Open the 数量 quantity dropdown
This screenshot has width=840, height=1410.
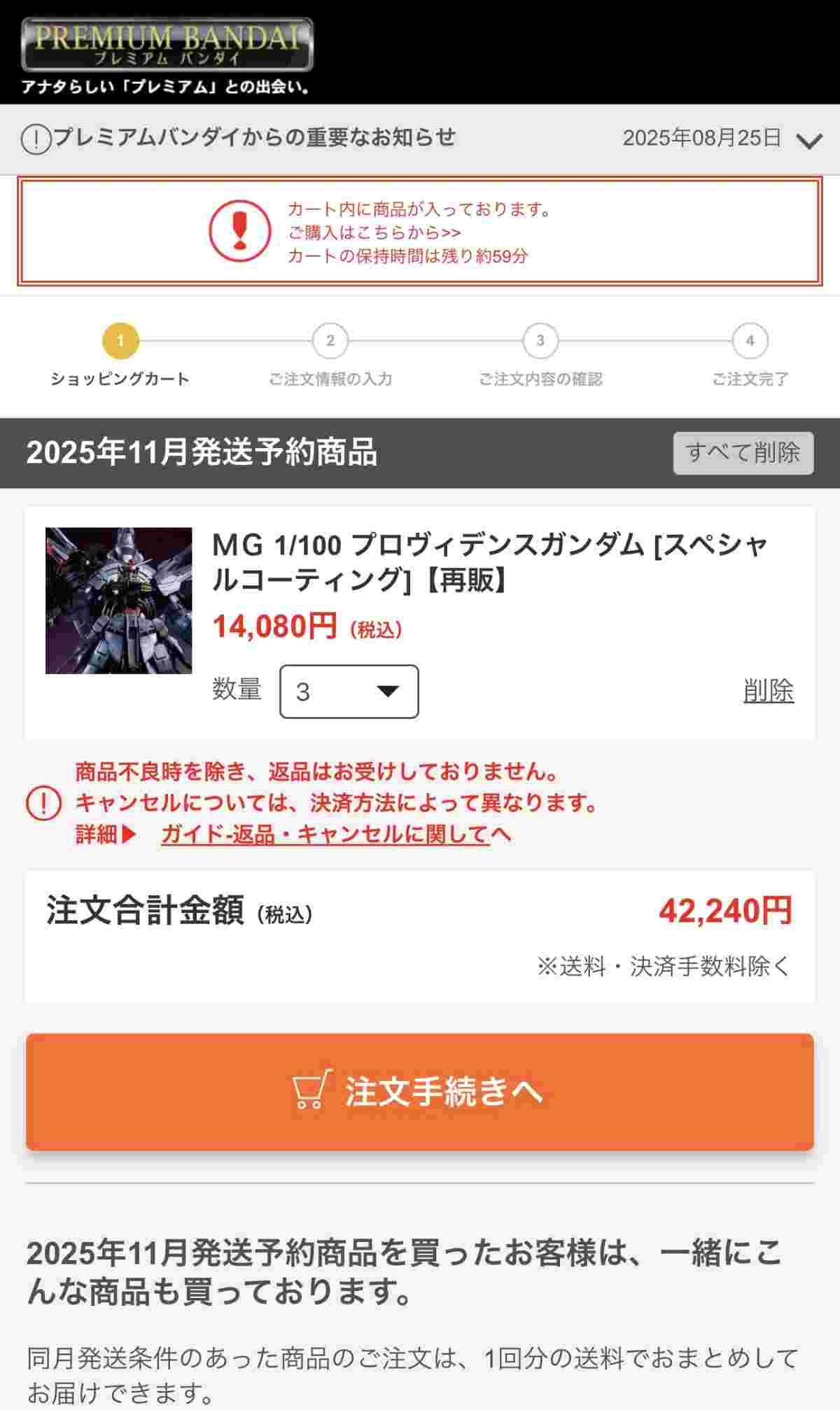pyautogui.click(x=349, y=692)
